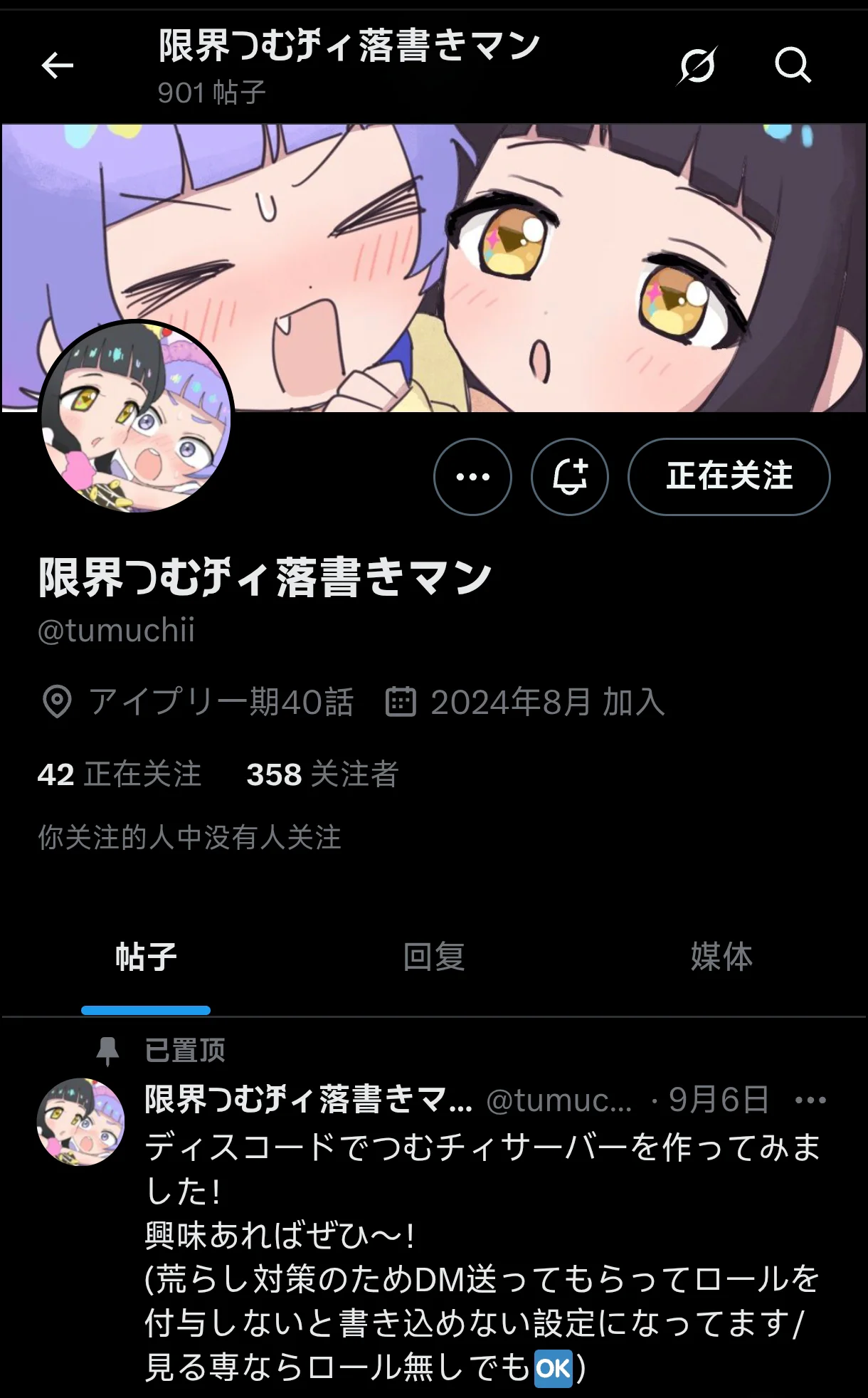The width and height of the screenshot is (868, 1398).
Task: Open the 358 关注者 followers list
Action: [x=322, y=774]
